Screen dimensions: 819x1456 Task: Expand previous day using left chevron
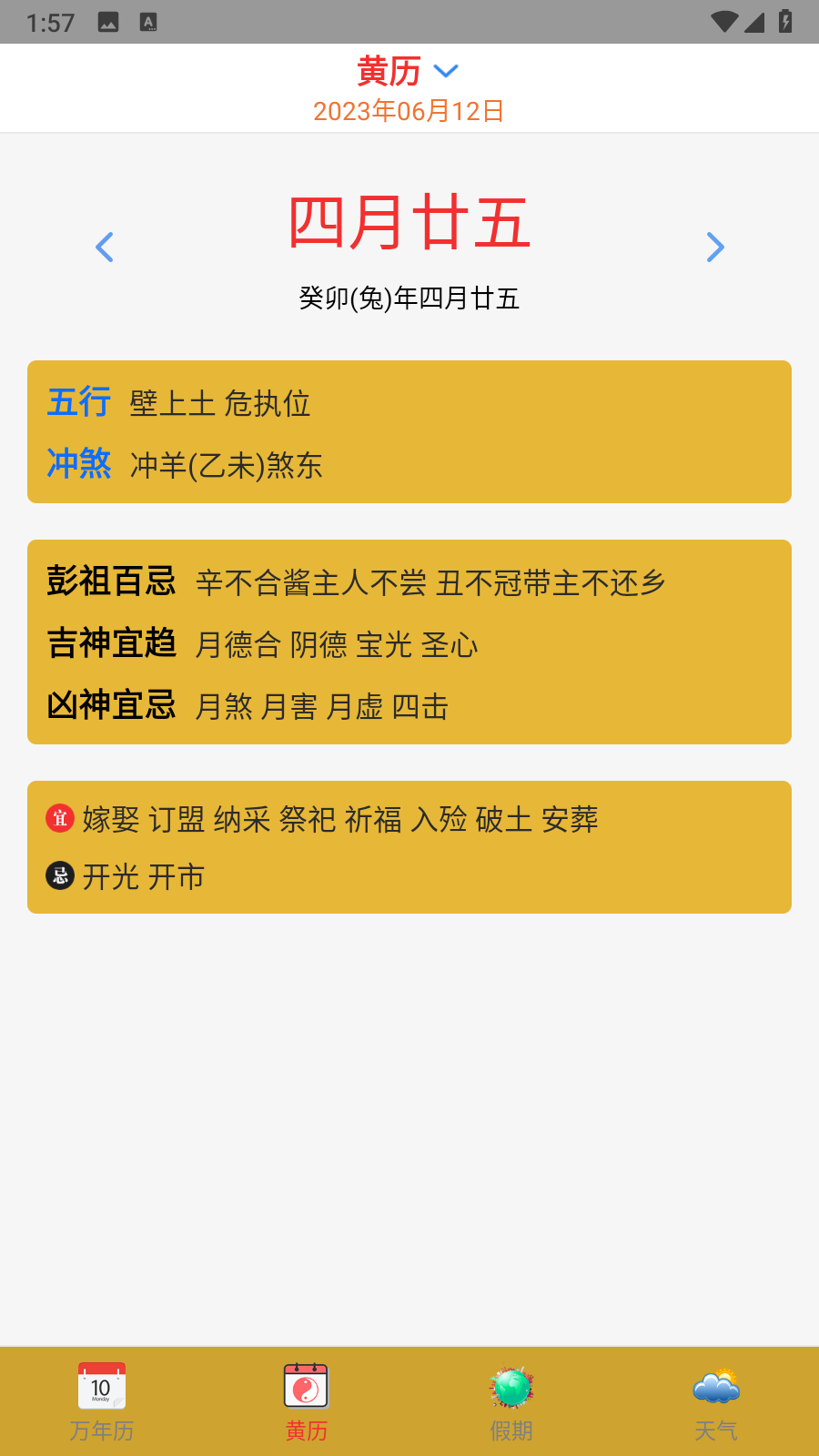click(x=104, y=247)
